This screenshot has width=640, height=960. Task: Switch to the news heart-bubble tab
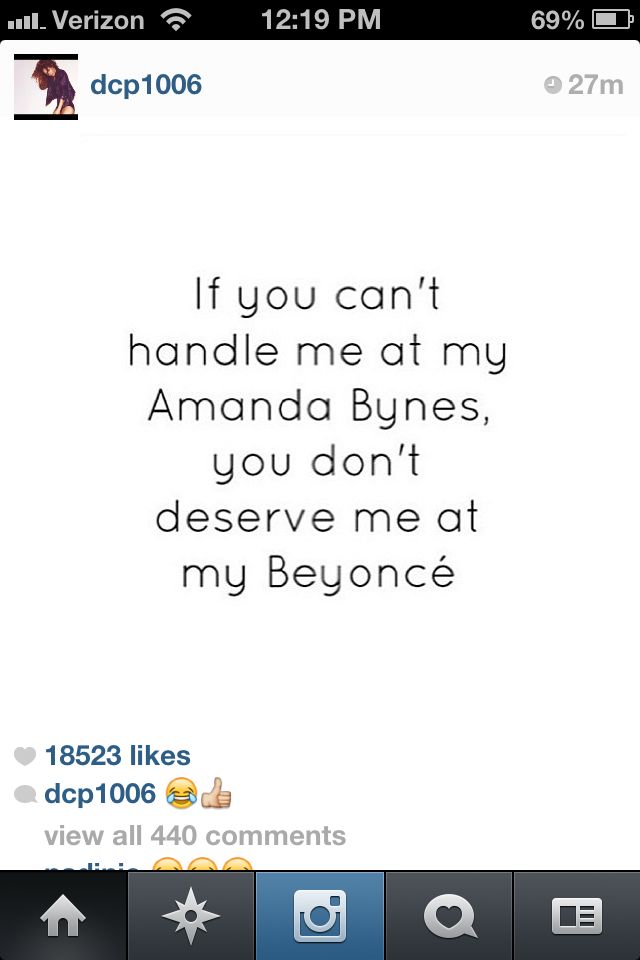pyautogui.click(x=448, y=915)
